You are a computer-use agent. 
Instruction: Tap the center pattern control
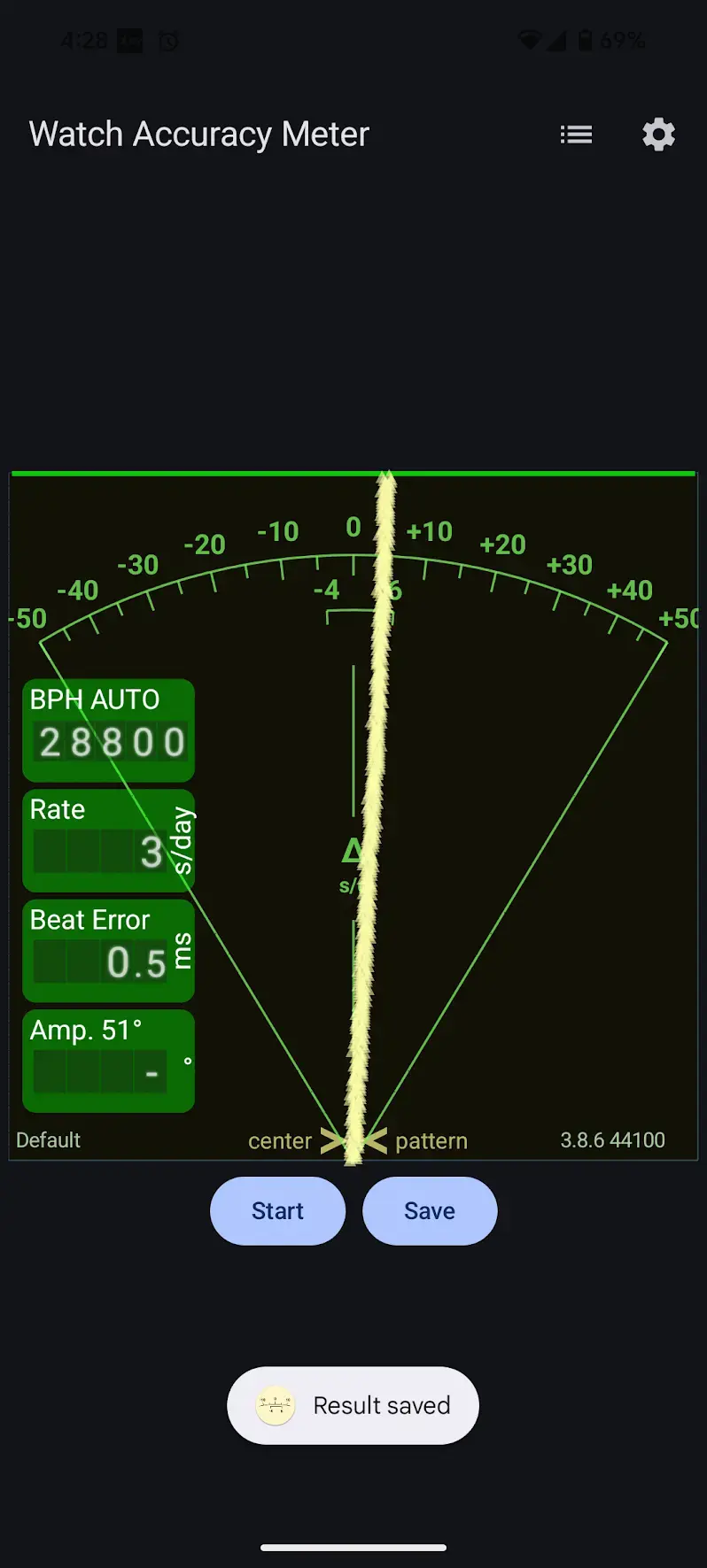coord(354,1140)
